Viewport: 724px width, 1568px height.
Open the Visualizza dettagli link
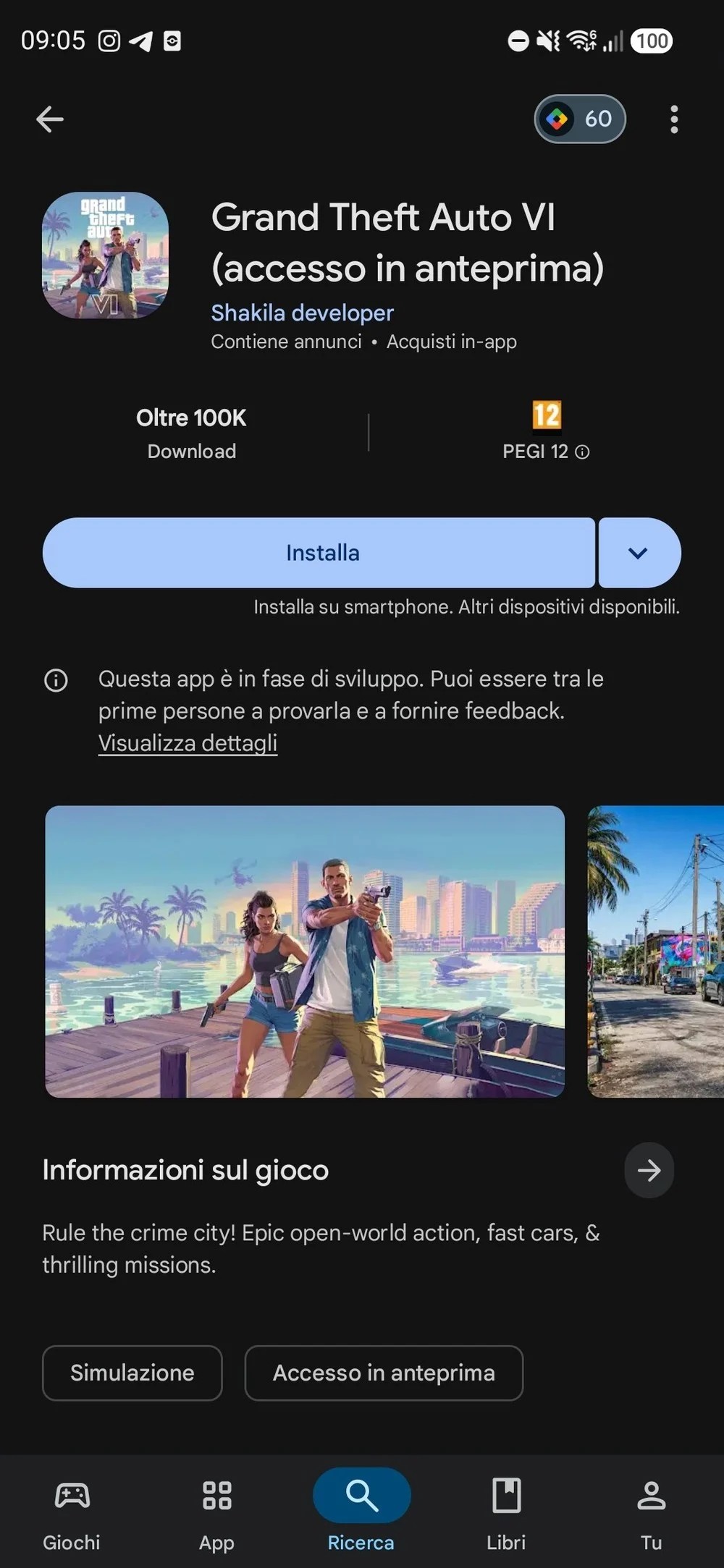(188, 743)
